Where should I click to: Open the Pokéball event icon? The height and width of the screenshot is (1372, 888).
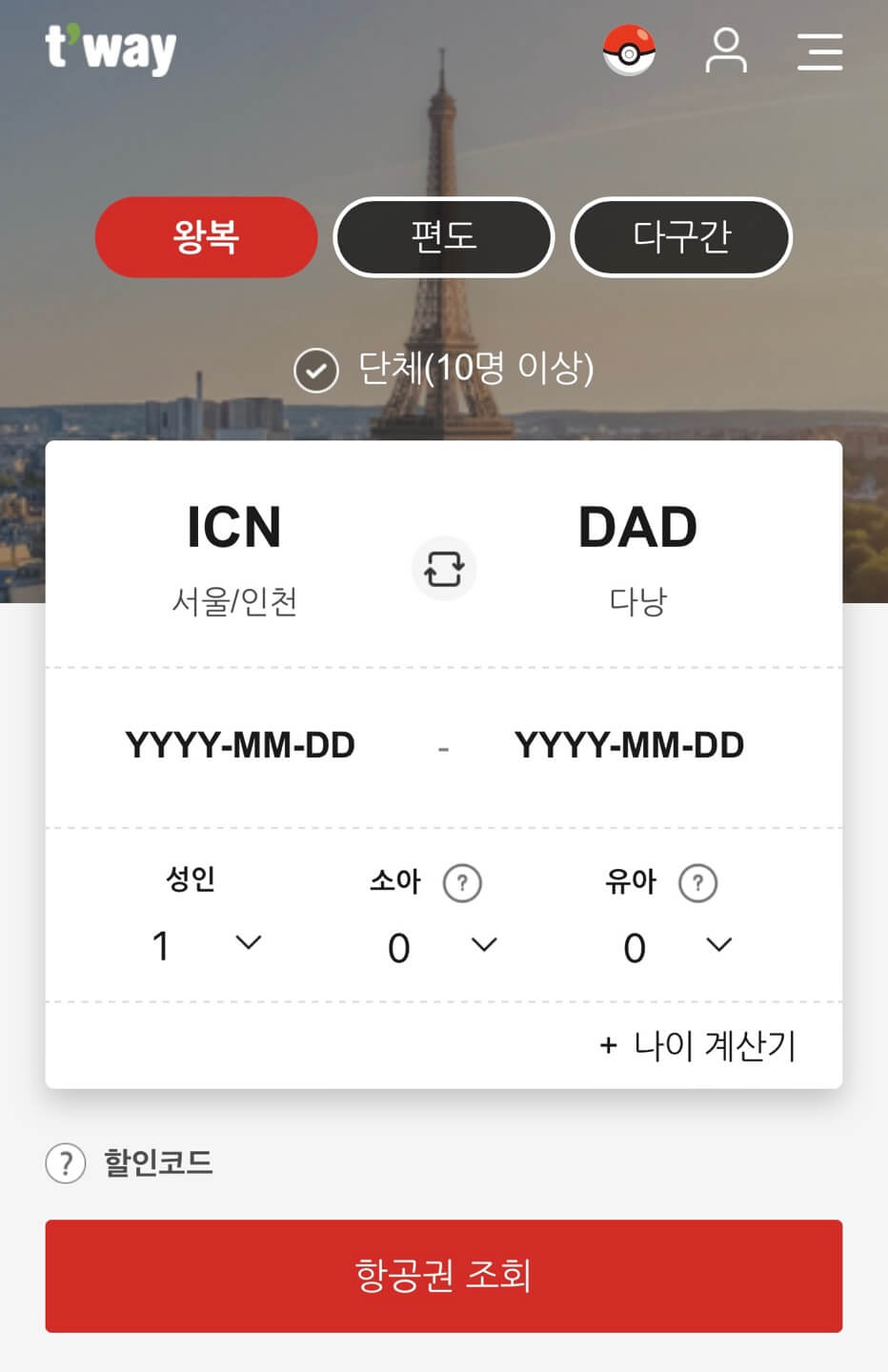[x=629, y=51]
